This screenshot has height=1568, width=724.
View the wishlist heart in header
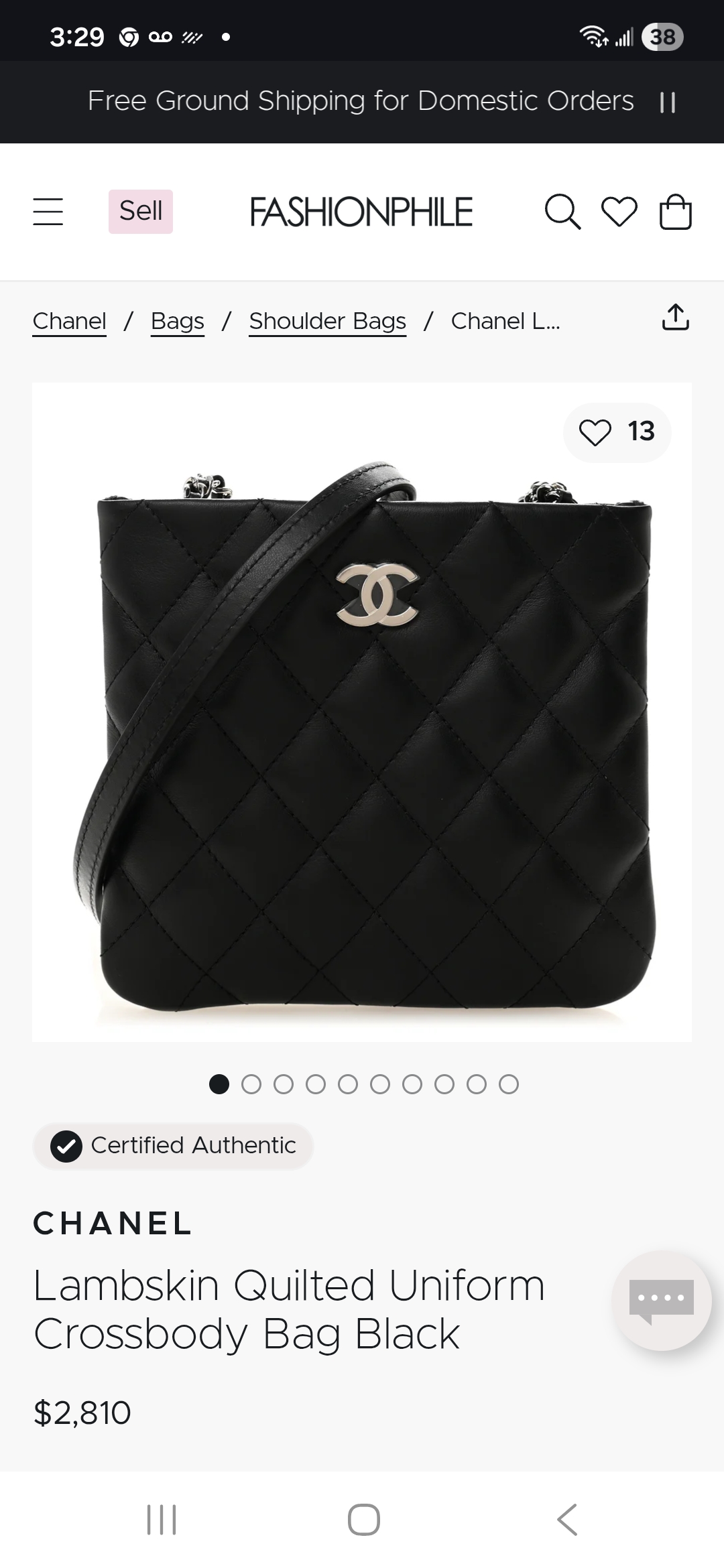point(619,212)
